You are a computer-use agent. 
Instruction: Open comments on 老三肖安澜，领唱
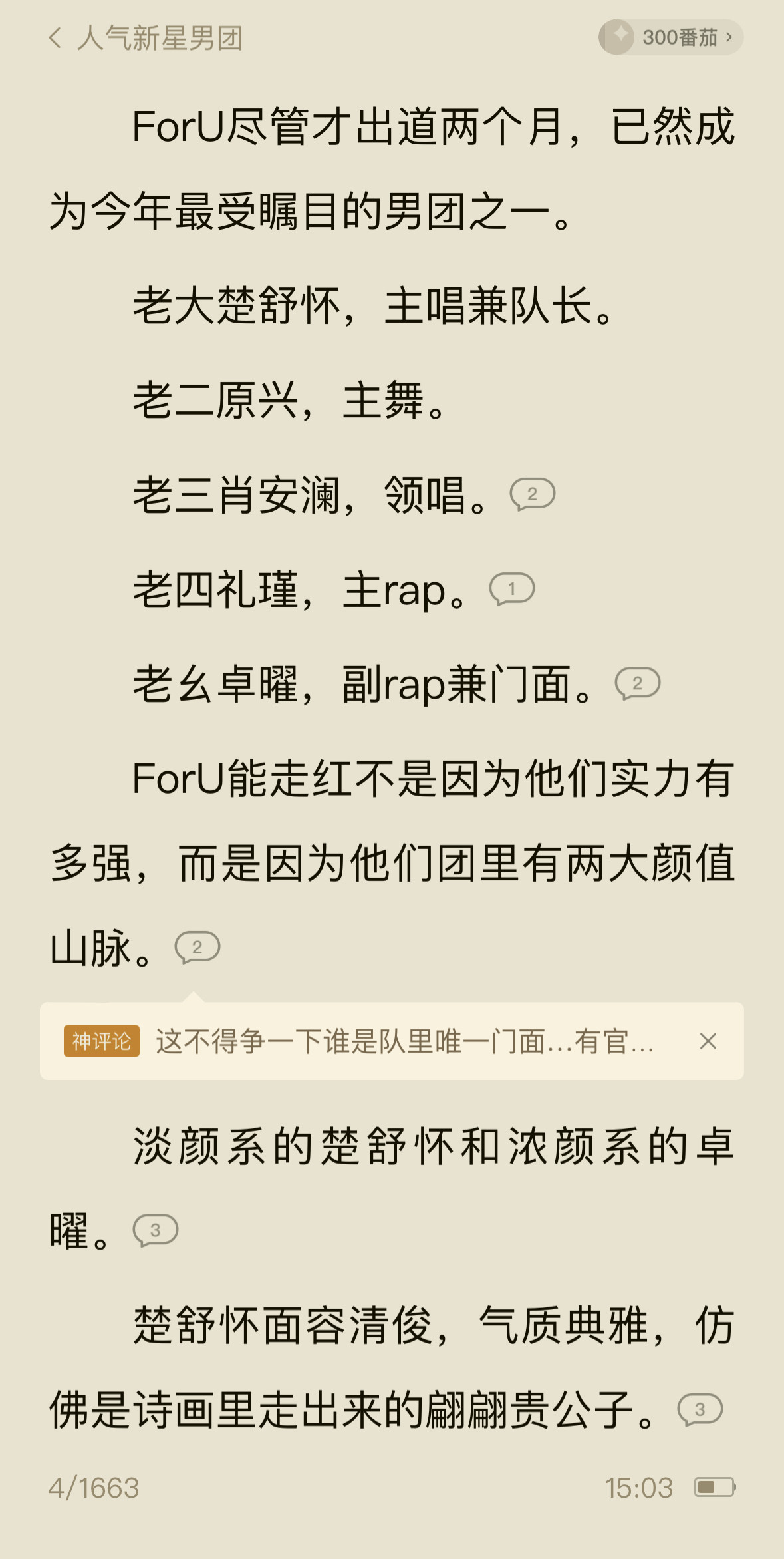(532, 494)
